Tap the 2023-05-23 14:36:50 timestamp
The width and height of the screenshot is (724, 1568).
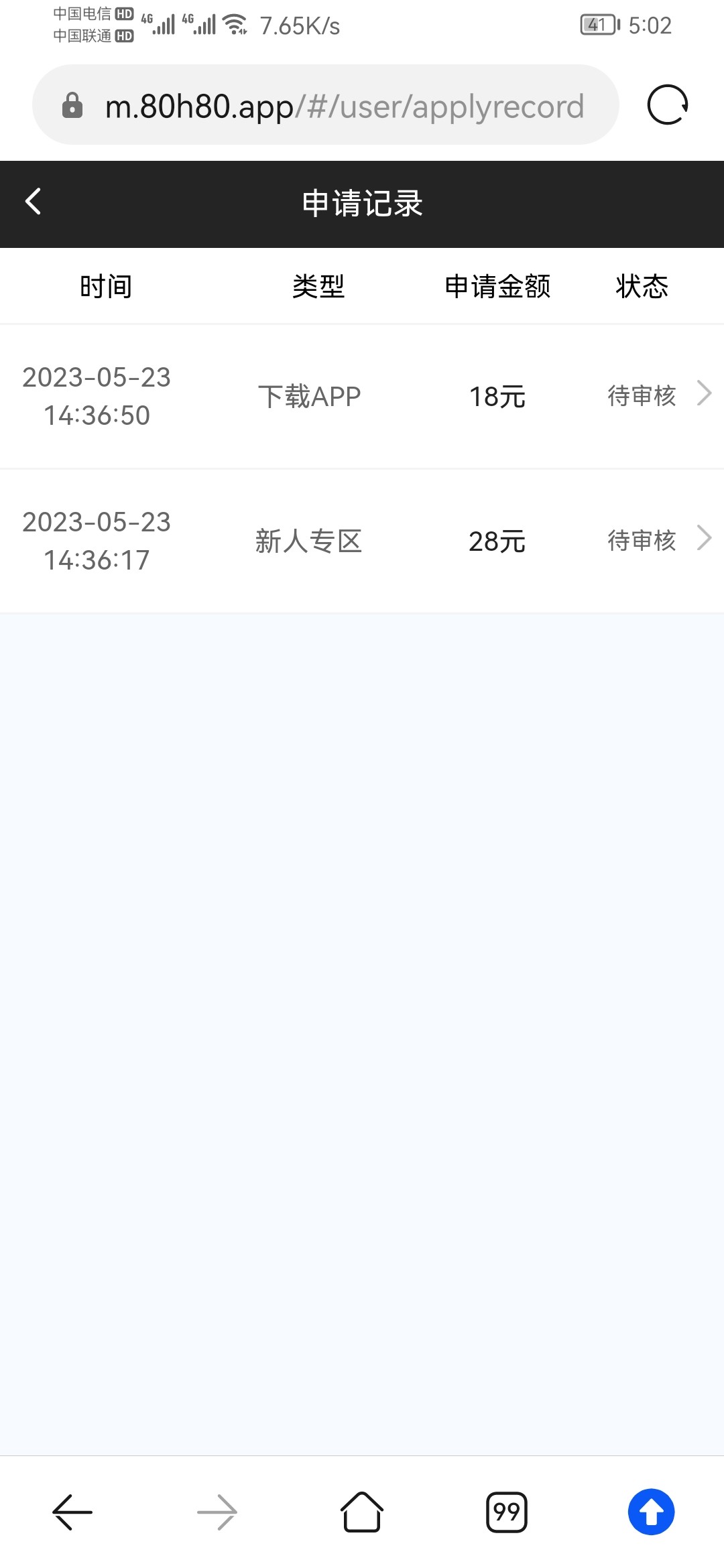click(x=97, y=396)
